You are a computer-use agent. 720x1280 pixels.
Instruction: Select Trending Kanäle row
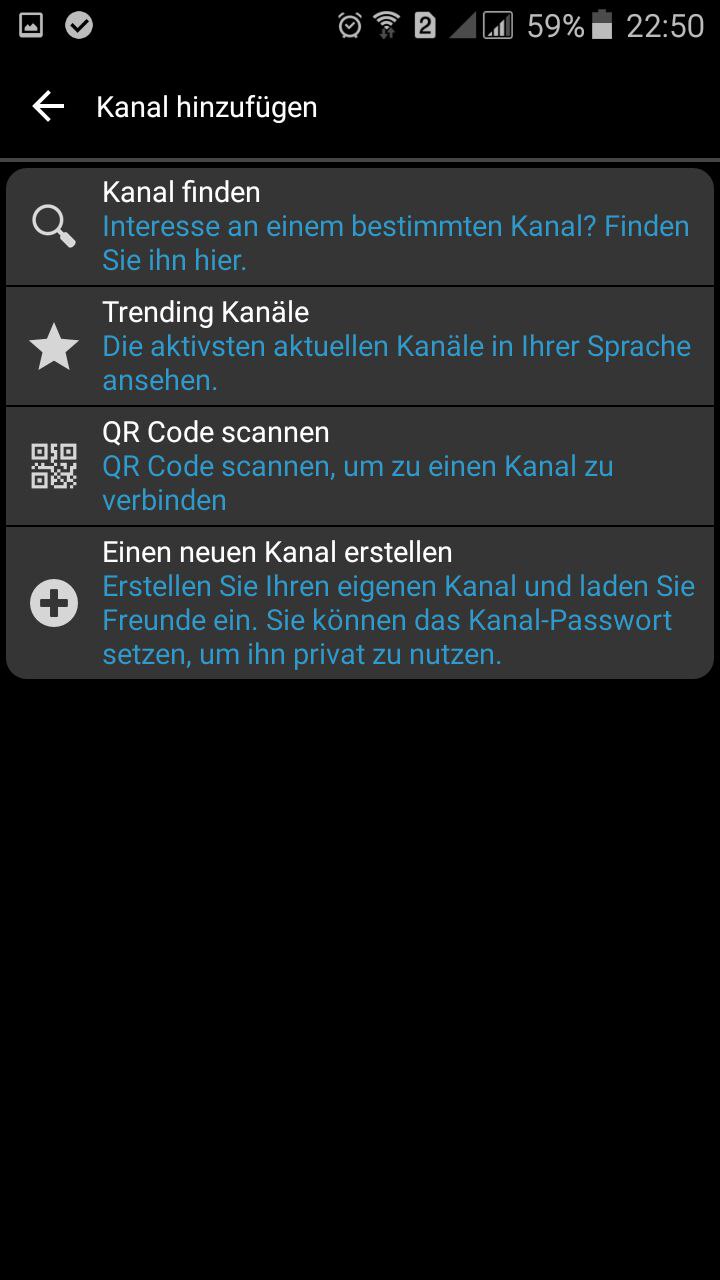pos(360,346)
